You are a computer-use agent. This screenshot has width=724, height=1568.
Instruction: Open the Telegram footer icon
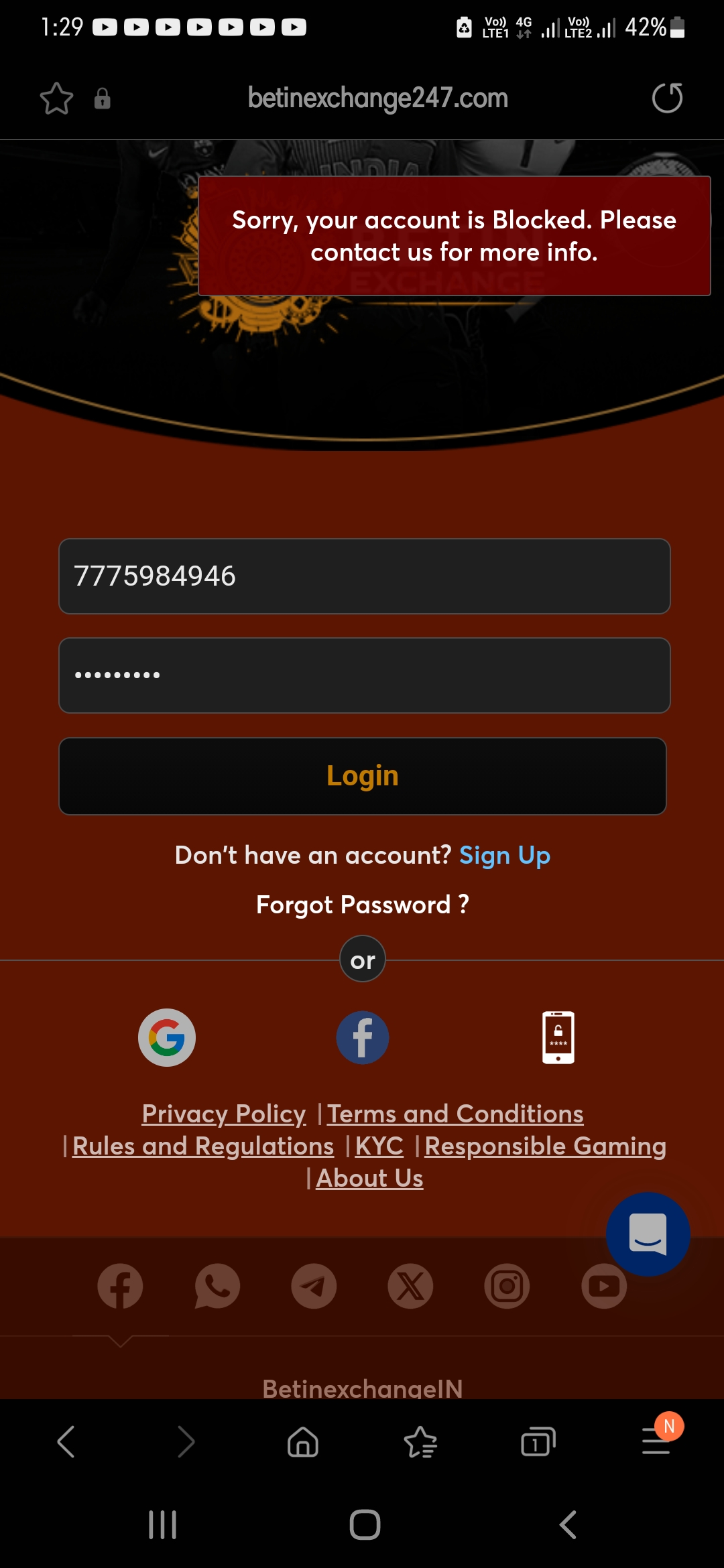[314, 1286]
